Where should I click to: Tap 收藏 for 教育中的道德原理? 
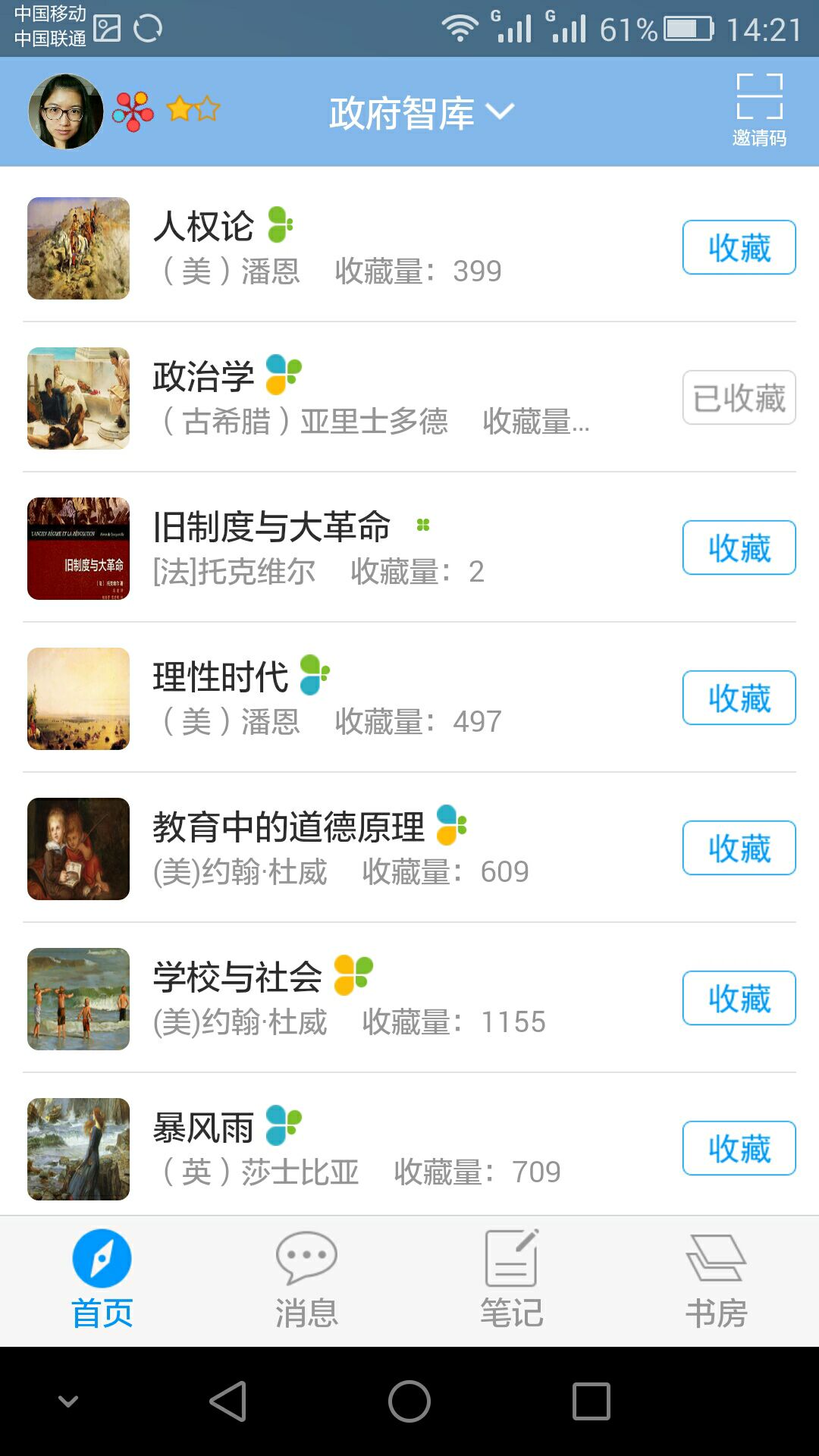pyautogui.click(x=739, y=848)
